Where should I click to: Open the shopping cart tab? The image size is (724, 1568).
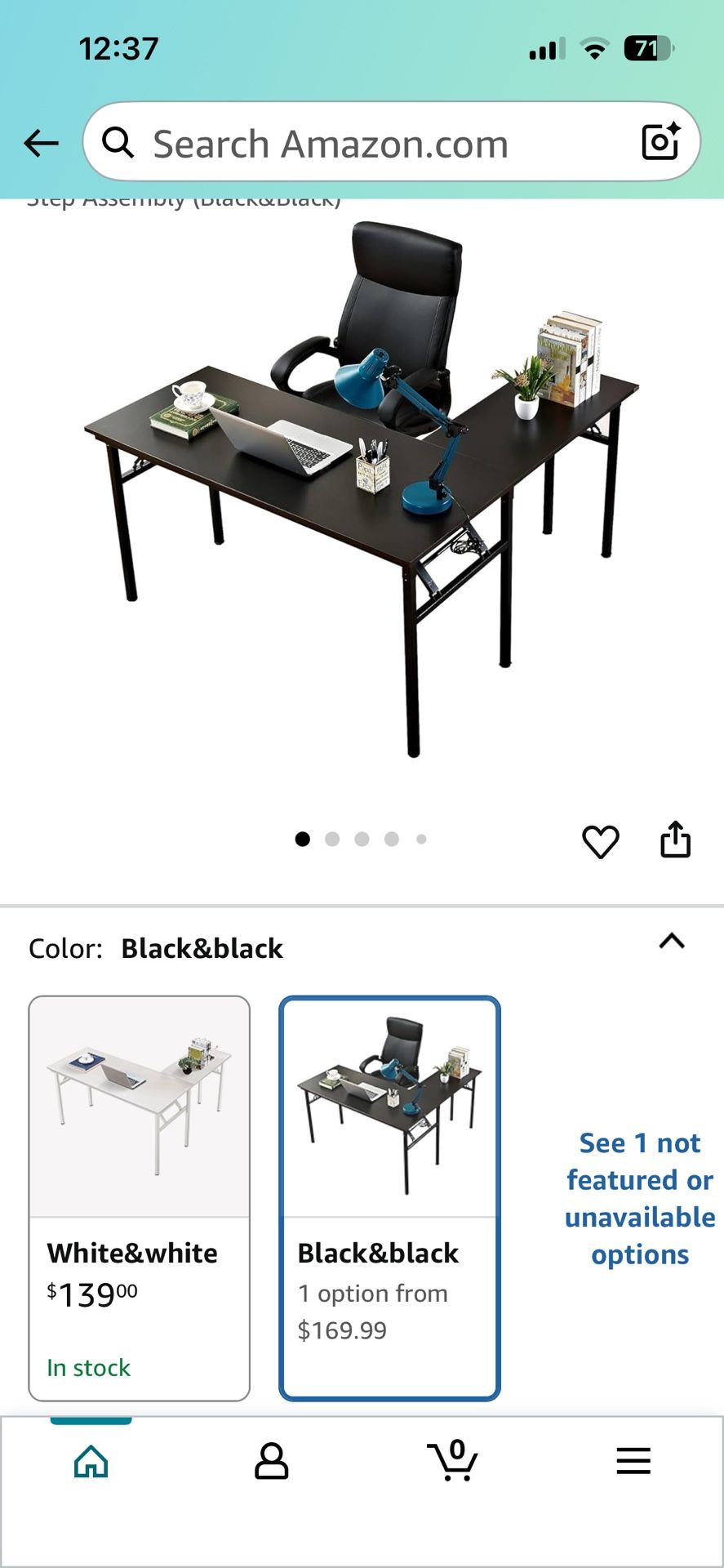point(452,1460)
